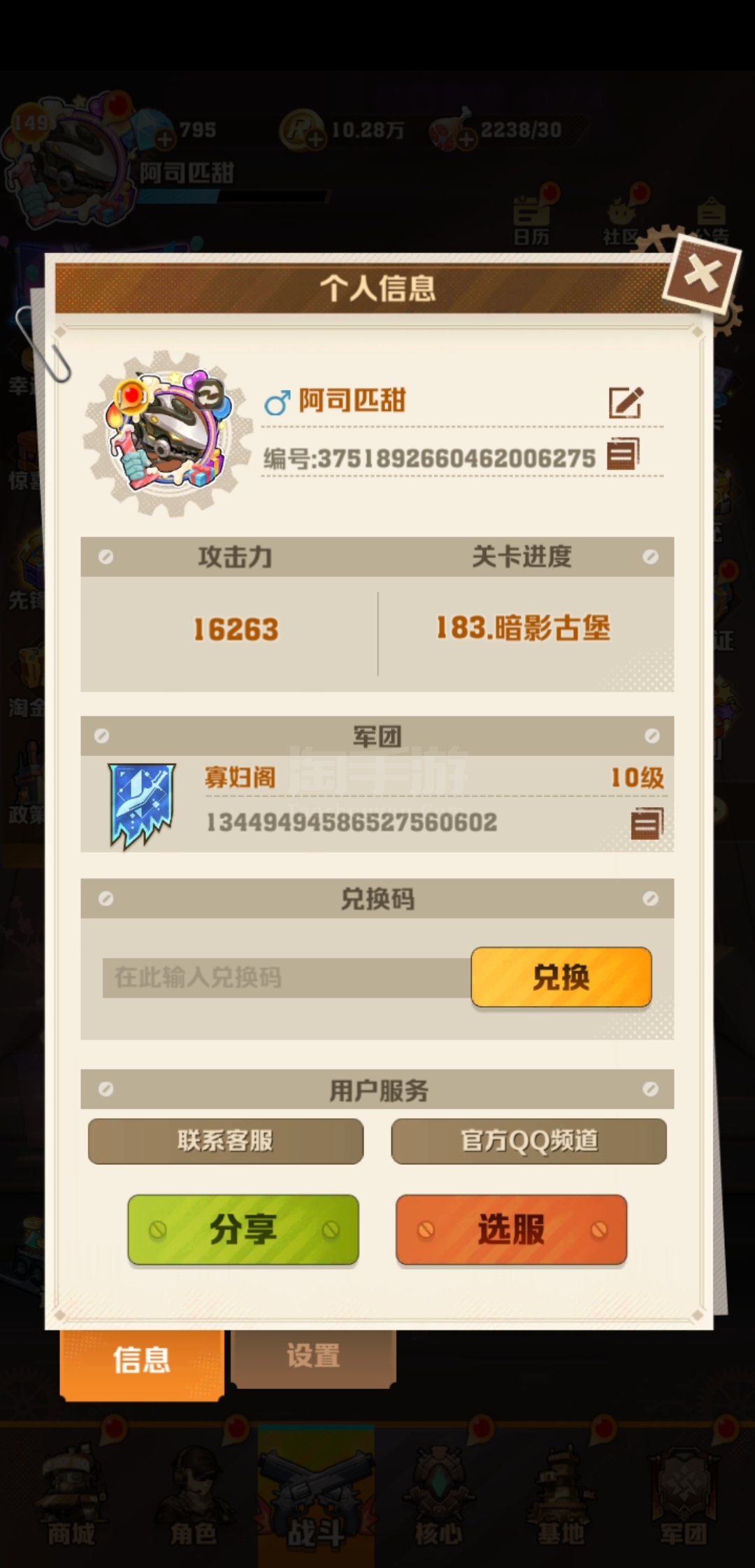Change the profile avatar
The image size is (755, 1568).
point(168,433)
